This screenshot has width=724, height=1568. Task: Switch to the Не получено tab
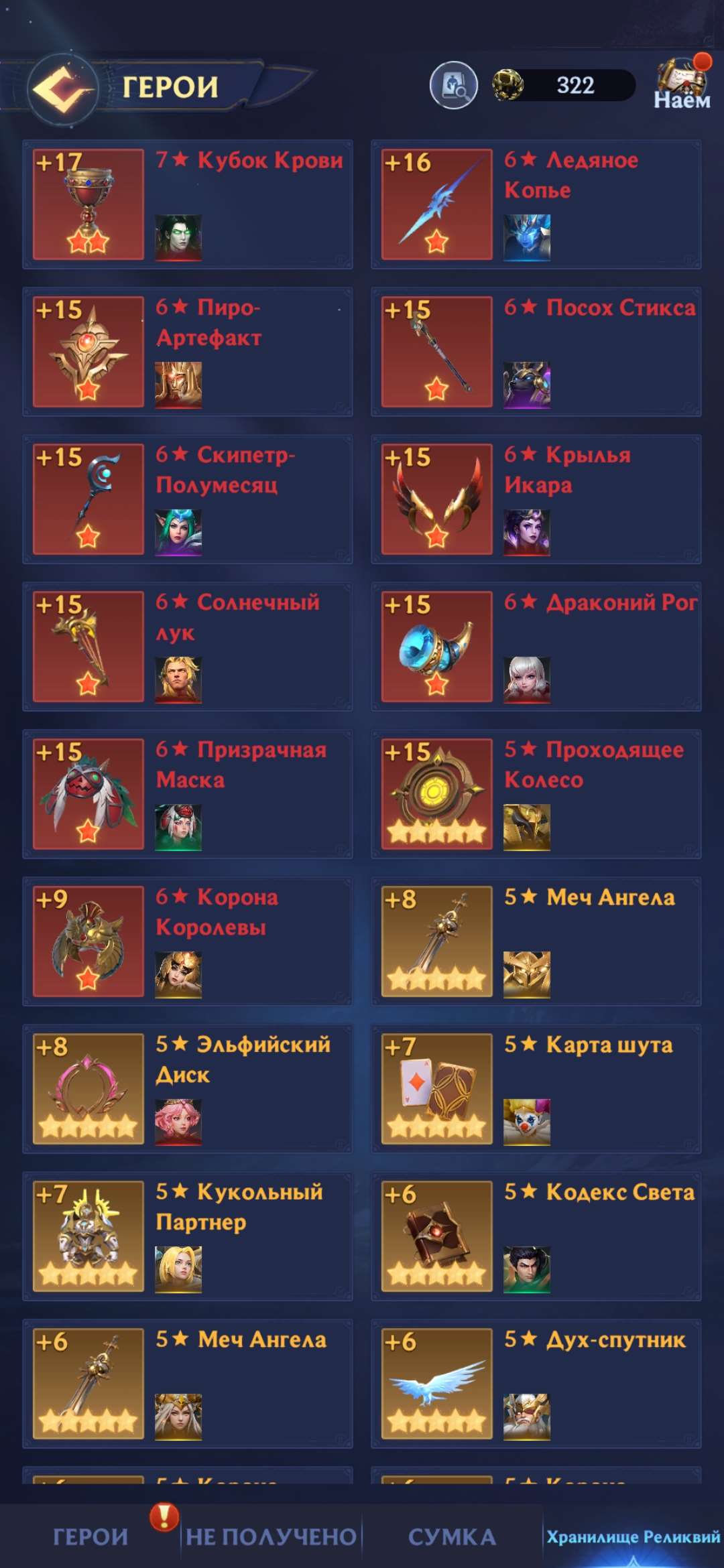(x=271, y=1537)
